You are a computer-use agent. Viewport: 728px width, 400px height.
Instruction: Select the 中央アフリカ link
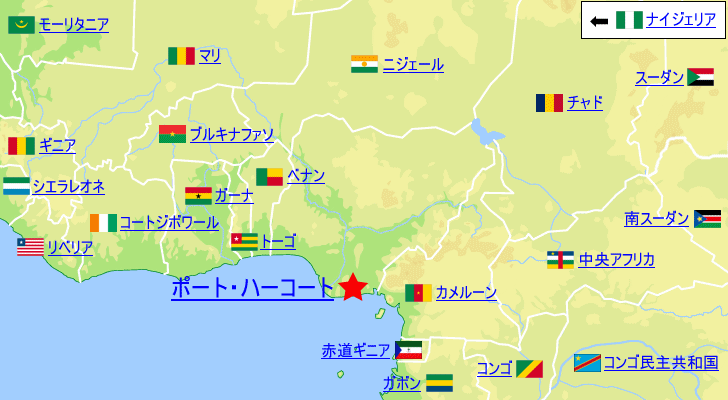point(616,260)
